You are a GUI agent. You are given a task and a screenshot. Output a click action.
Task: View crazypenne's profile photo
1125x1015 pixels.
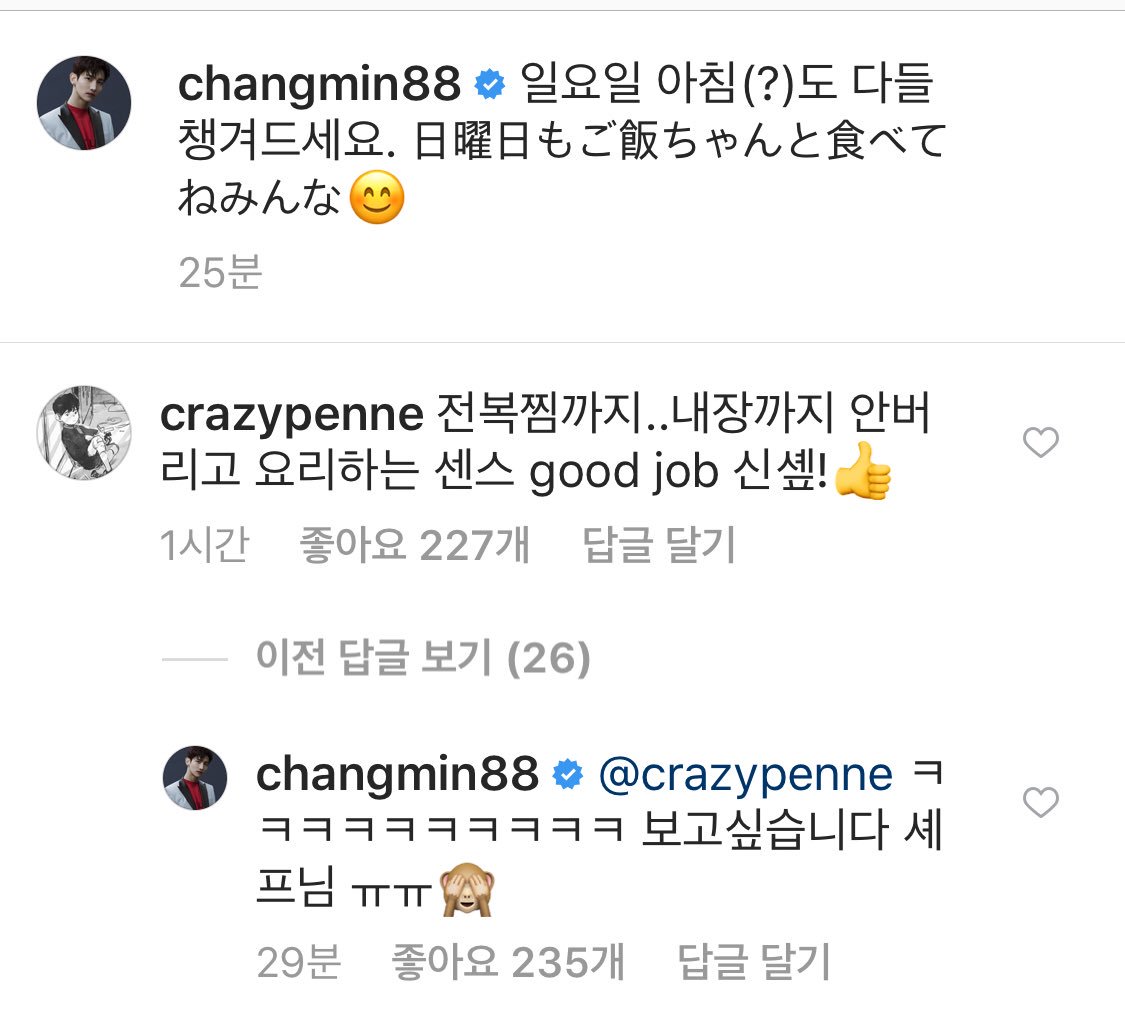pyautogui.click(x=84, y=432)
